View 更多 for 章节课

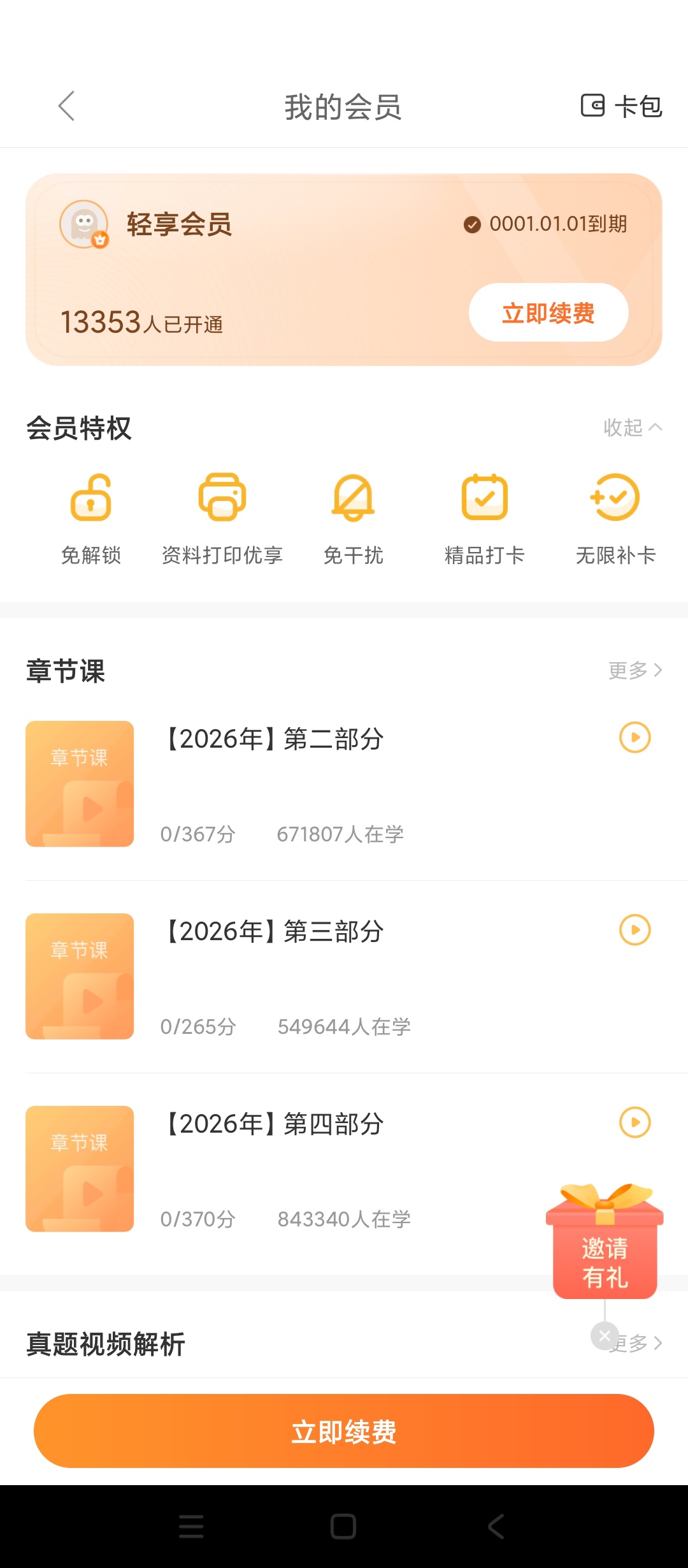pyautogui.click(x=635, y=671)
